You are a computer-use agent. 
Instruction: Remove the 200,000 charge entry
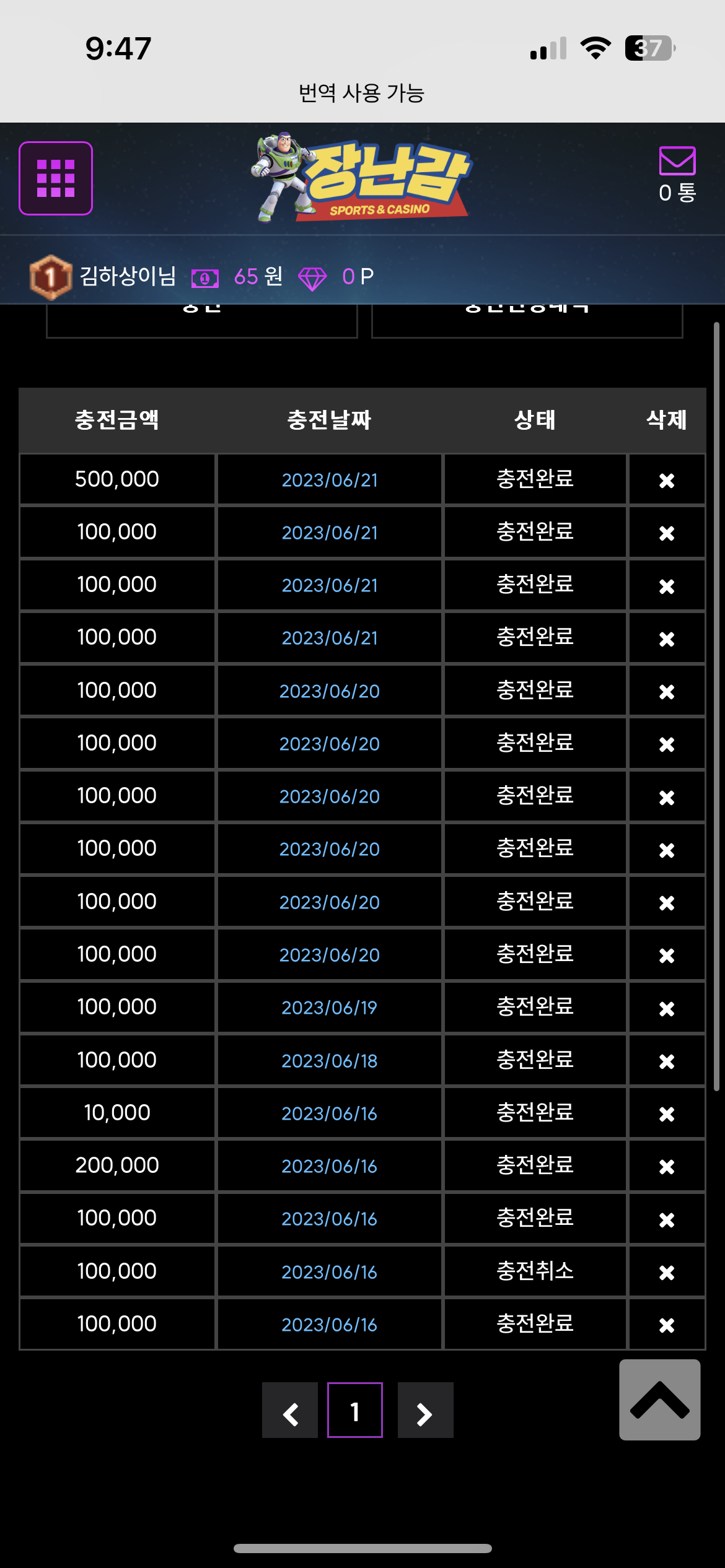pos(666,1167)
